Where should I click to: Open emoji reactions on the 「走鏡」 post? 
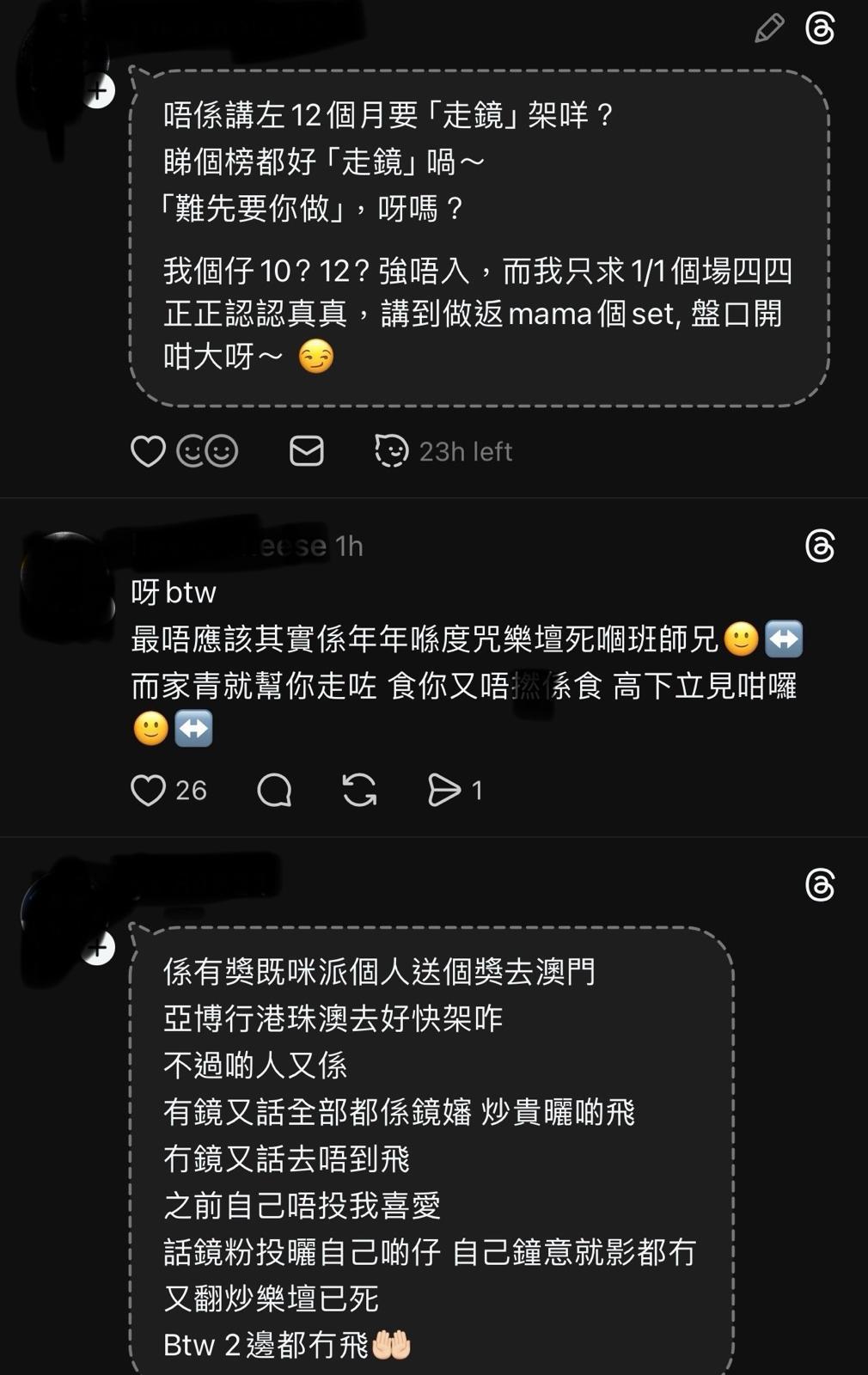point(207,451)
